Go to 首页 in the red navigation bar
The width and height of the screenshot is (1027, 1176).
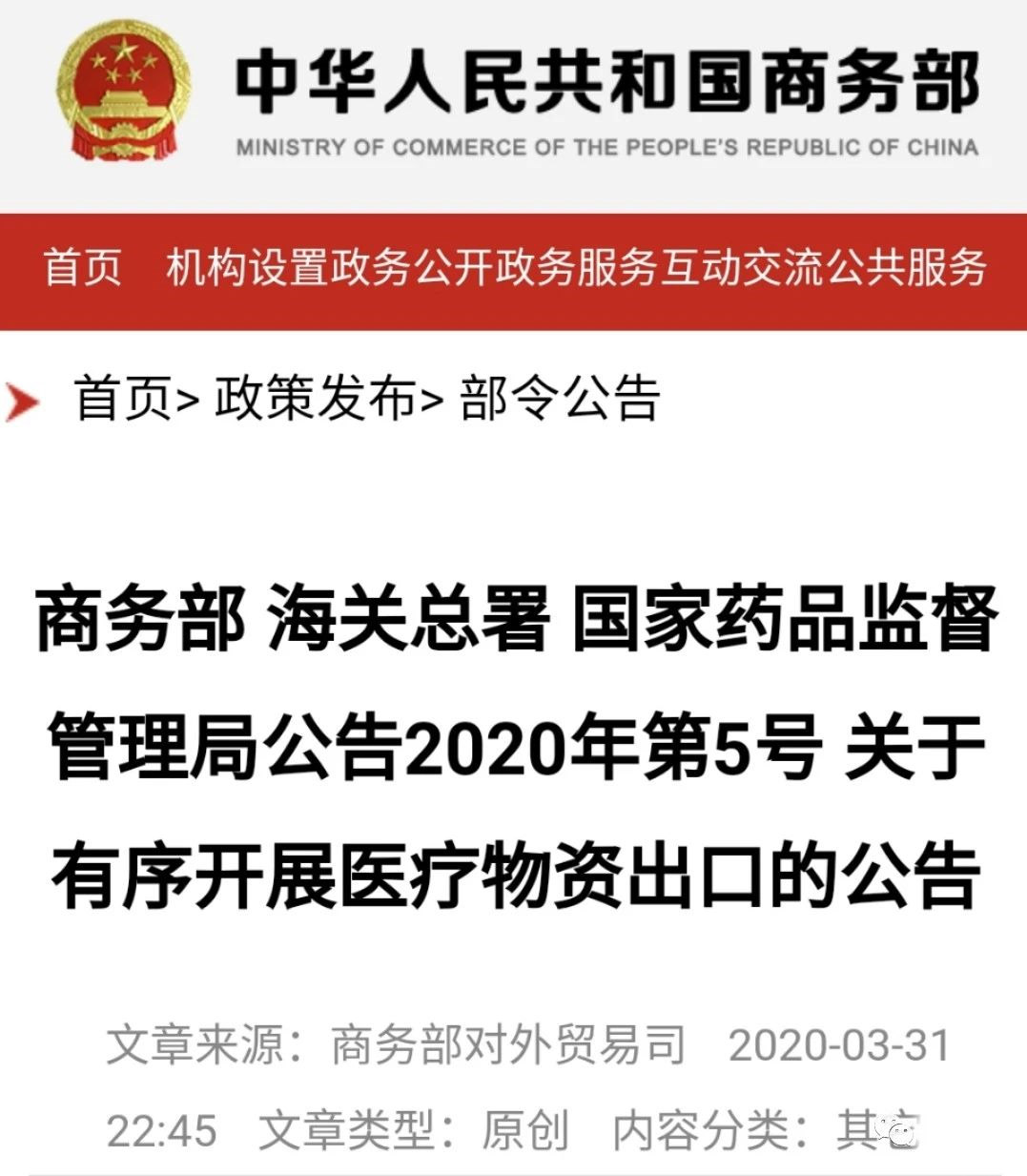point(83,268)
